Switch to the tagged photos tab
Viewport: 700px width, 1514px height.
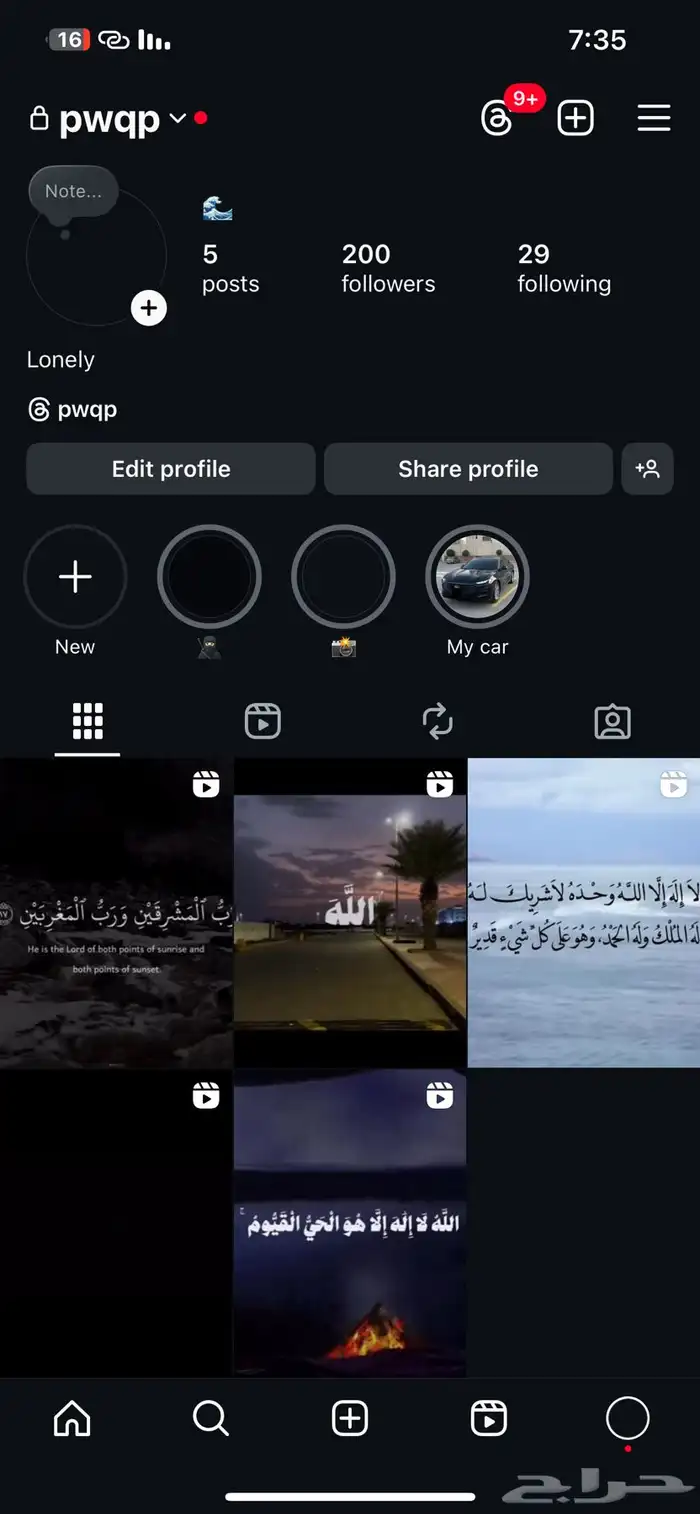click(x=612, y=721)
